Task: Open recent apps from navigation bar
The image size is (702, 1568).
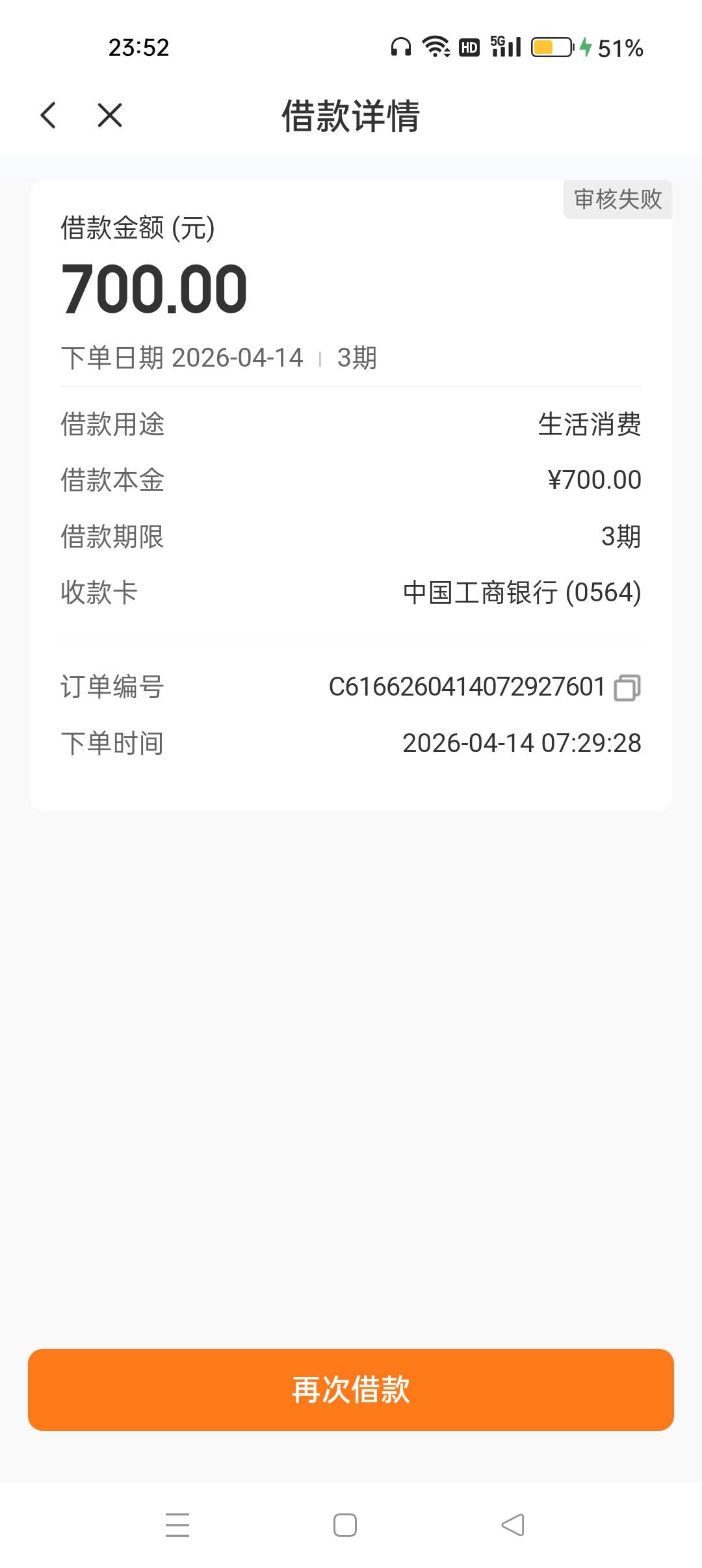Action: click(177, 1524)
